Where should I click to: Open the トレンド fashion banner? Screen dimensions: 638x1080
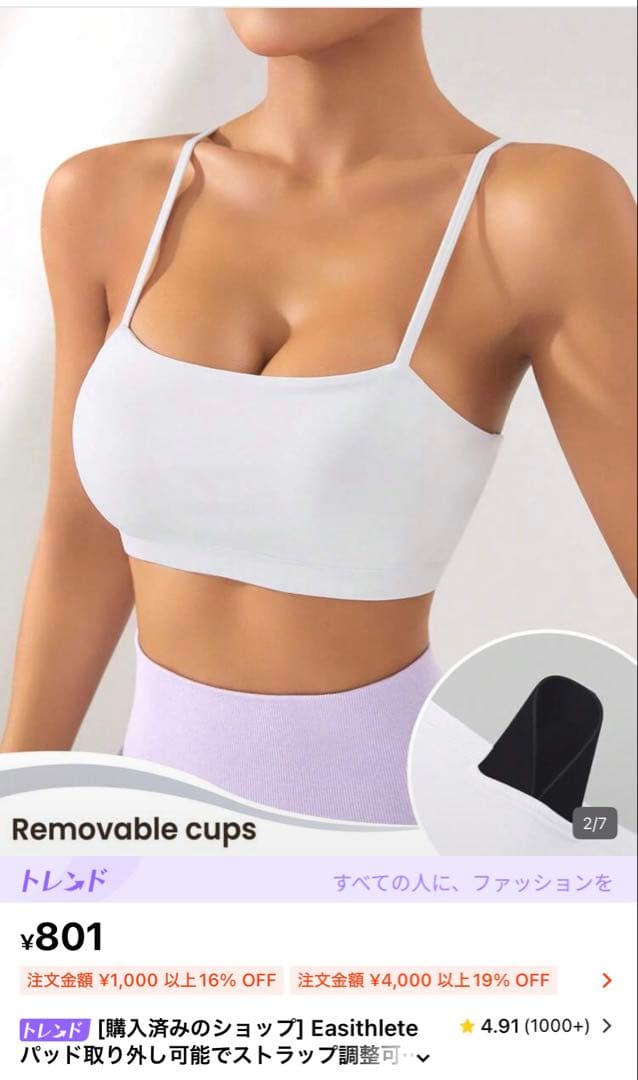319,880
